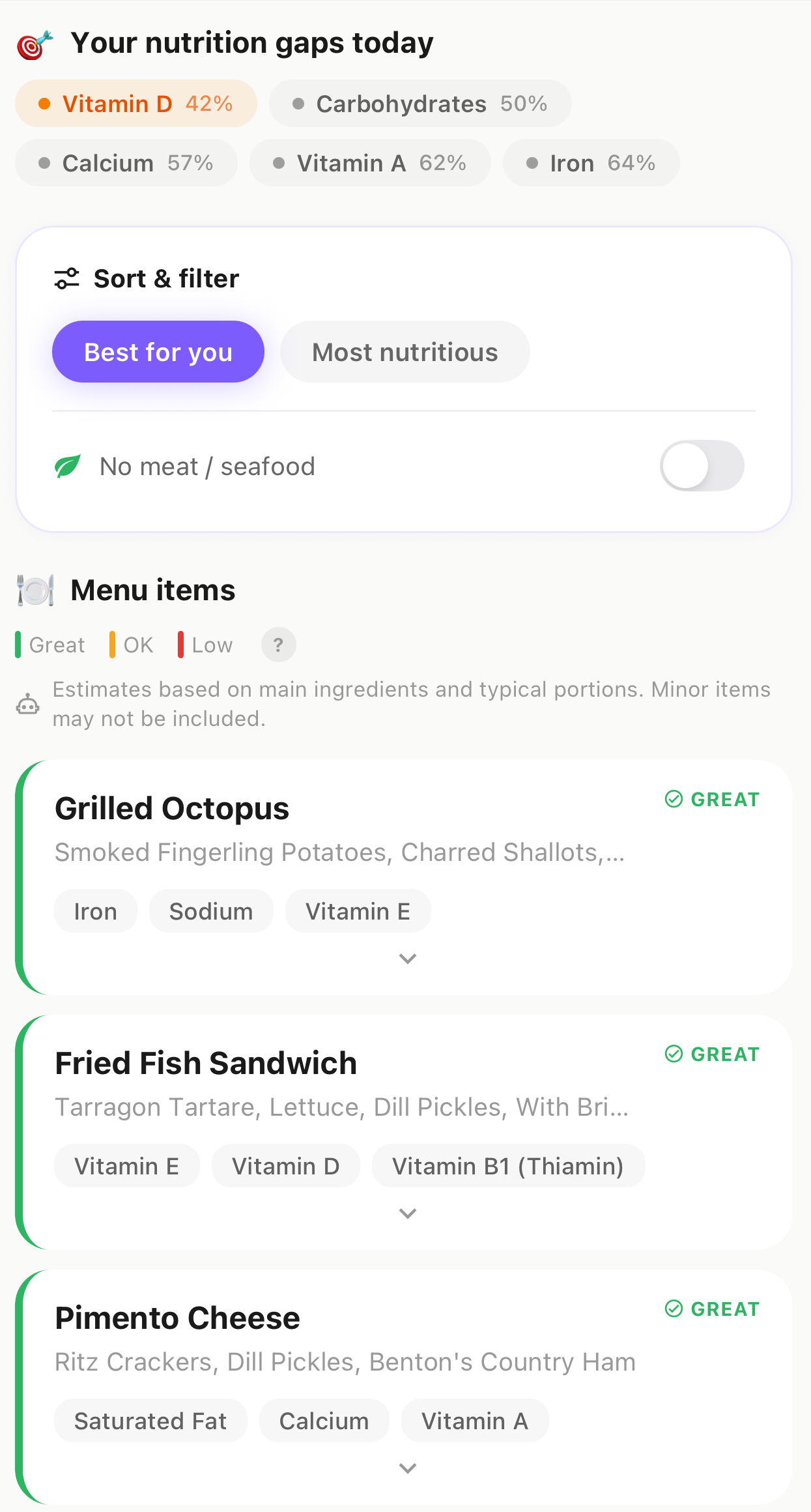
Task: Click the plate icon beside Menu items heading
Action: point(35,589)
